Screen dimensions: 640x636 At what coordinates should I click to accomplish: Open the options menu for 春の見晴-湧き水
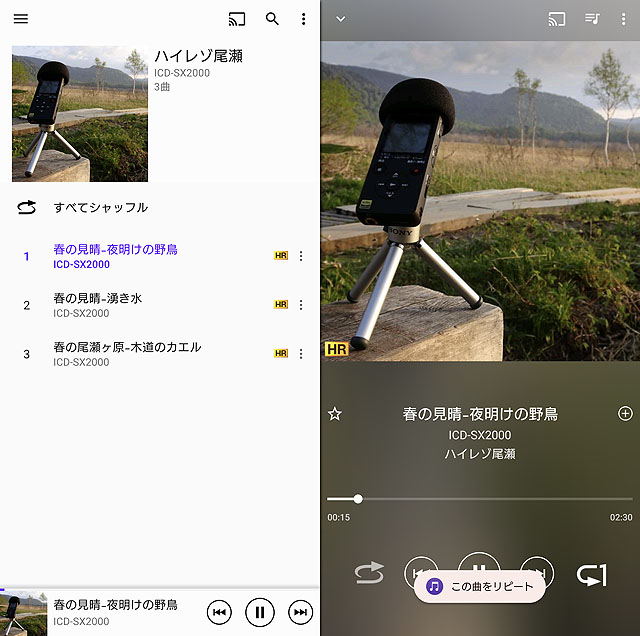point(301,305)
